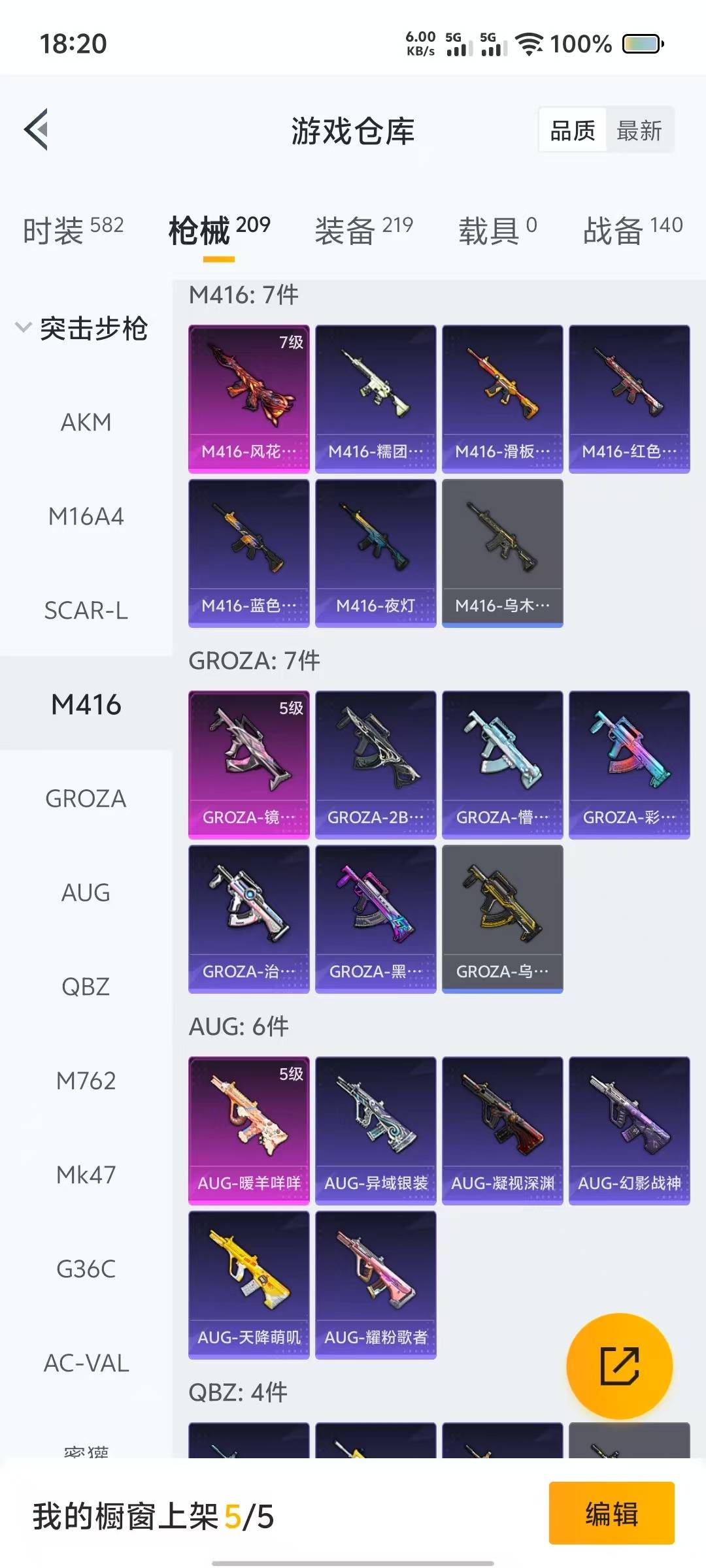The image size is (706, 1568).
Task: View the M416-夜灯 skin
Action: point(376,553)
